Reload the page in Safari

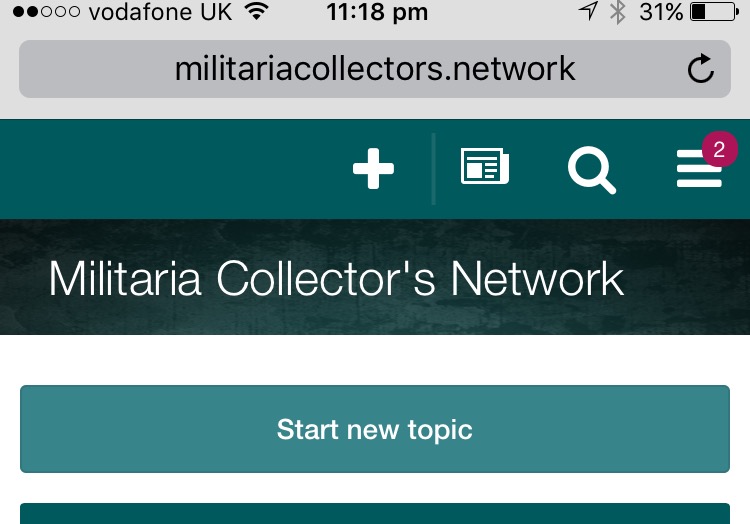pyautogui.click(x=701, y=69)
